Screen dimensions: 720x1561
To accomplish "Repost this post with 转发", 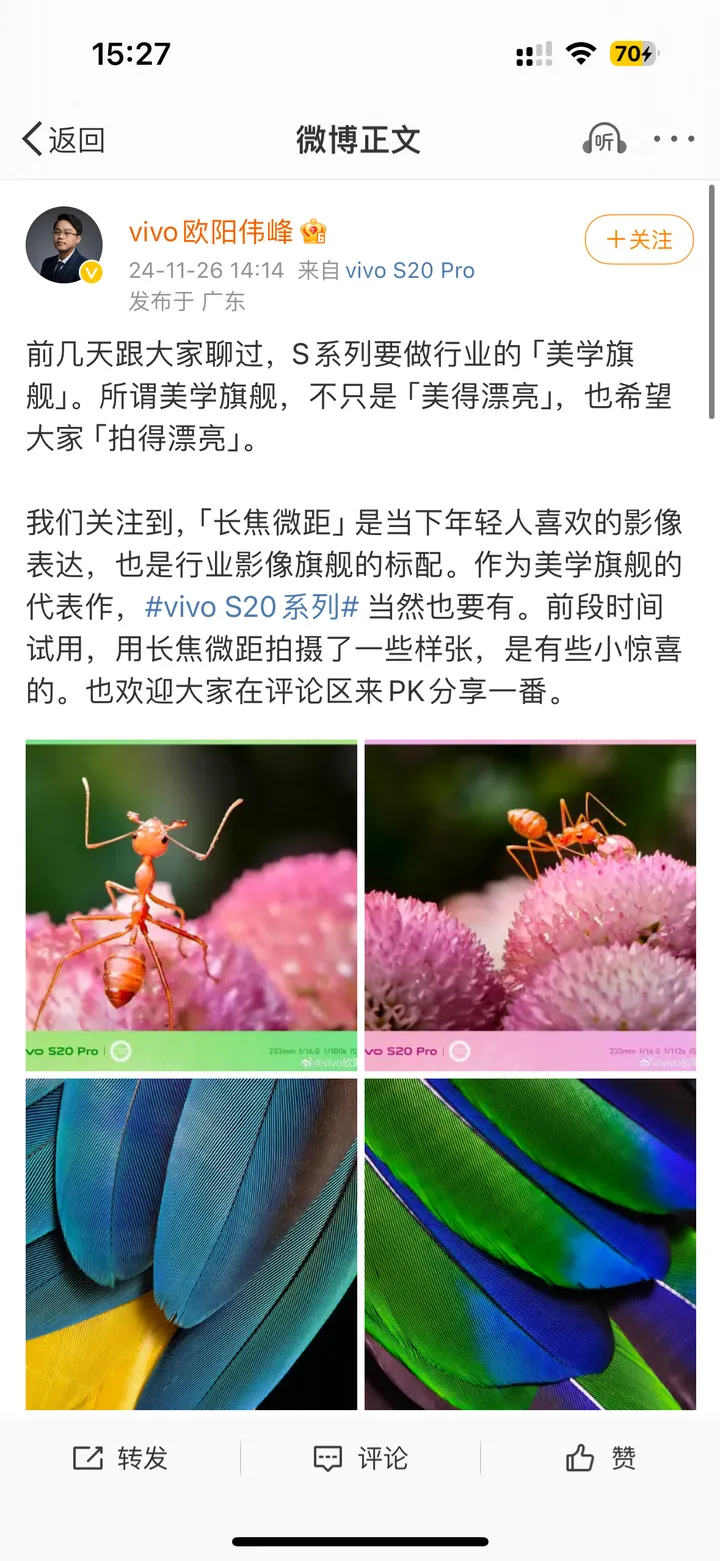I will pos(120,1459).
